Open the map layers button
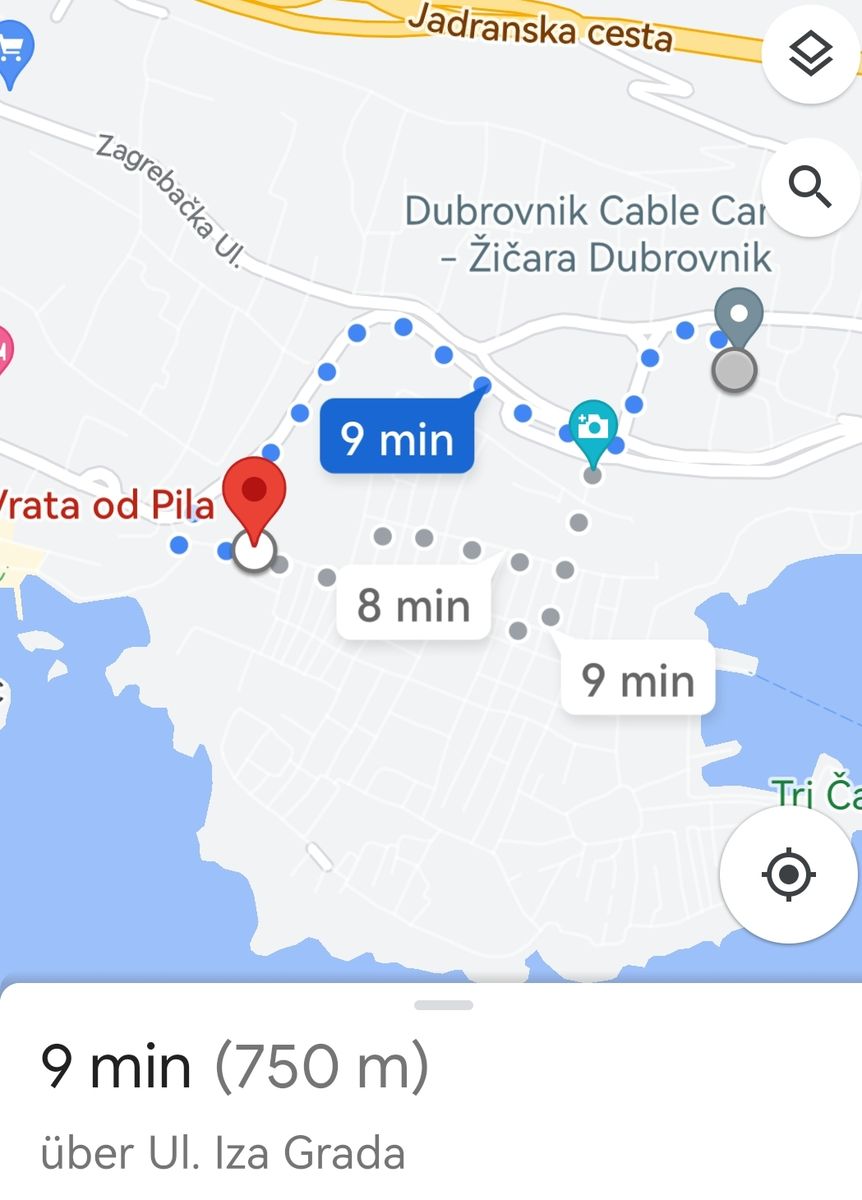The width and height of the screenshot is (862, 1200). coord(810,54)
